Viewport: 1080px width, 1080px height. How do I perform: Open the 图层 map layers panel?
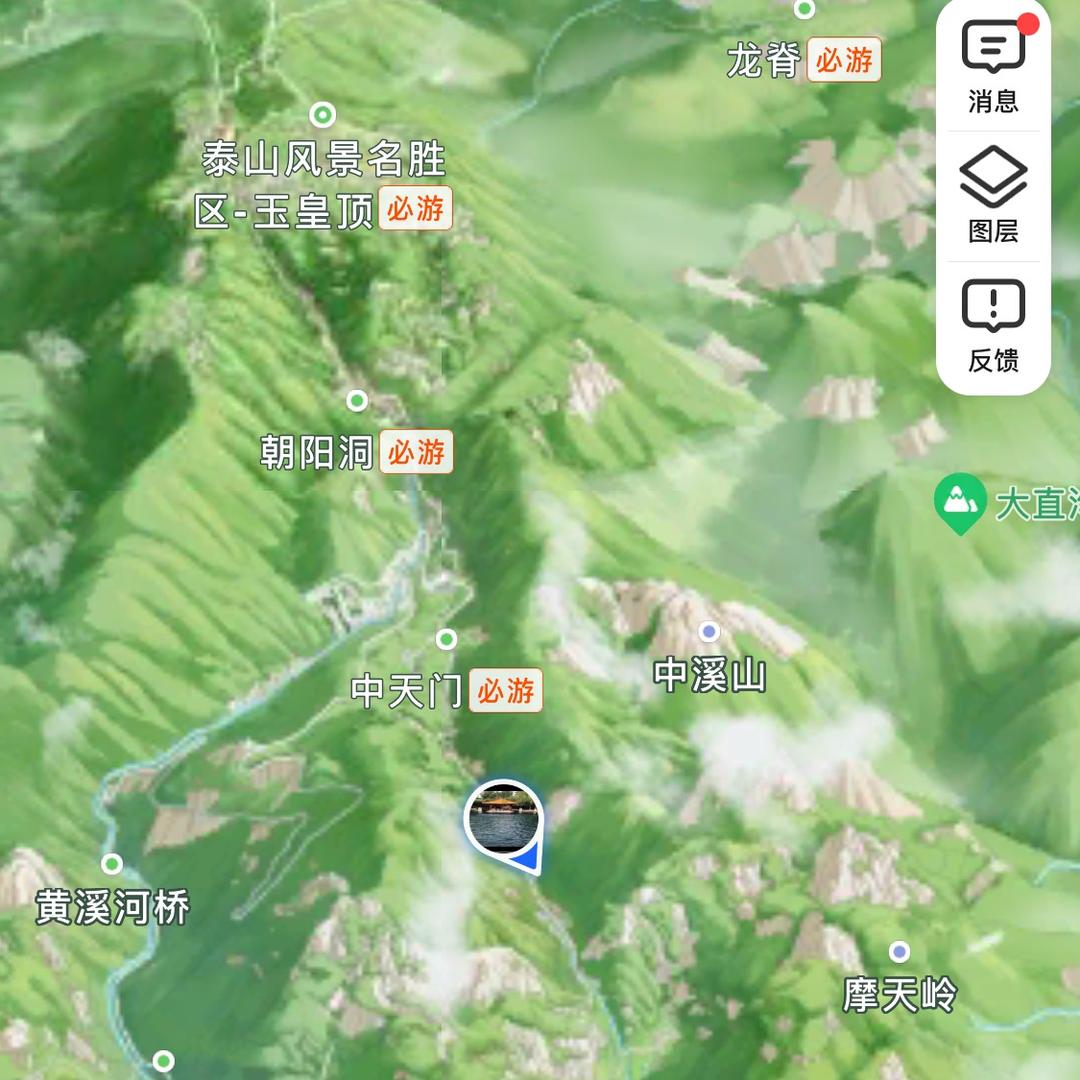click(993, 196)
